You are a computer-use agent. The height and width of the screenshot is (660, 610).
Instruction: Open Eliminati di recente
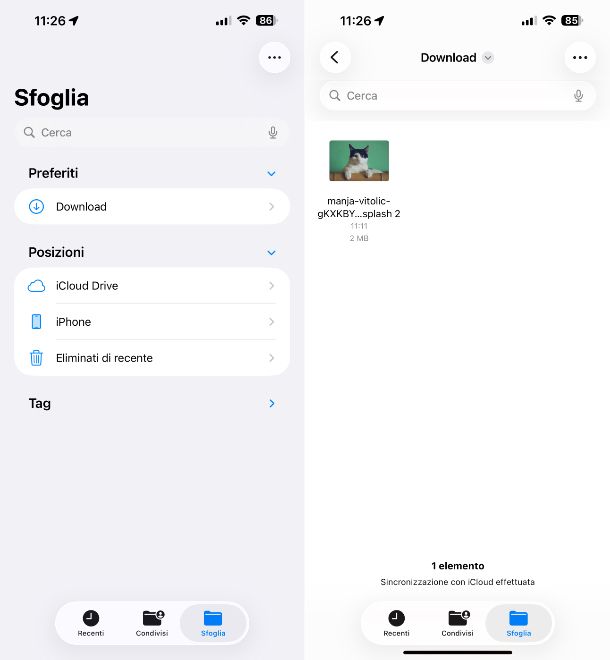pos(150,358)
